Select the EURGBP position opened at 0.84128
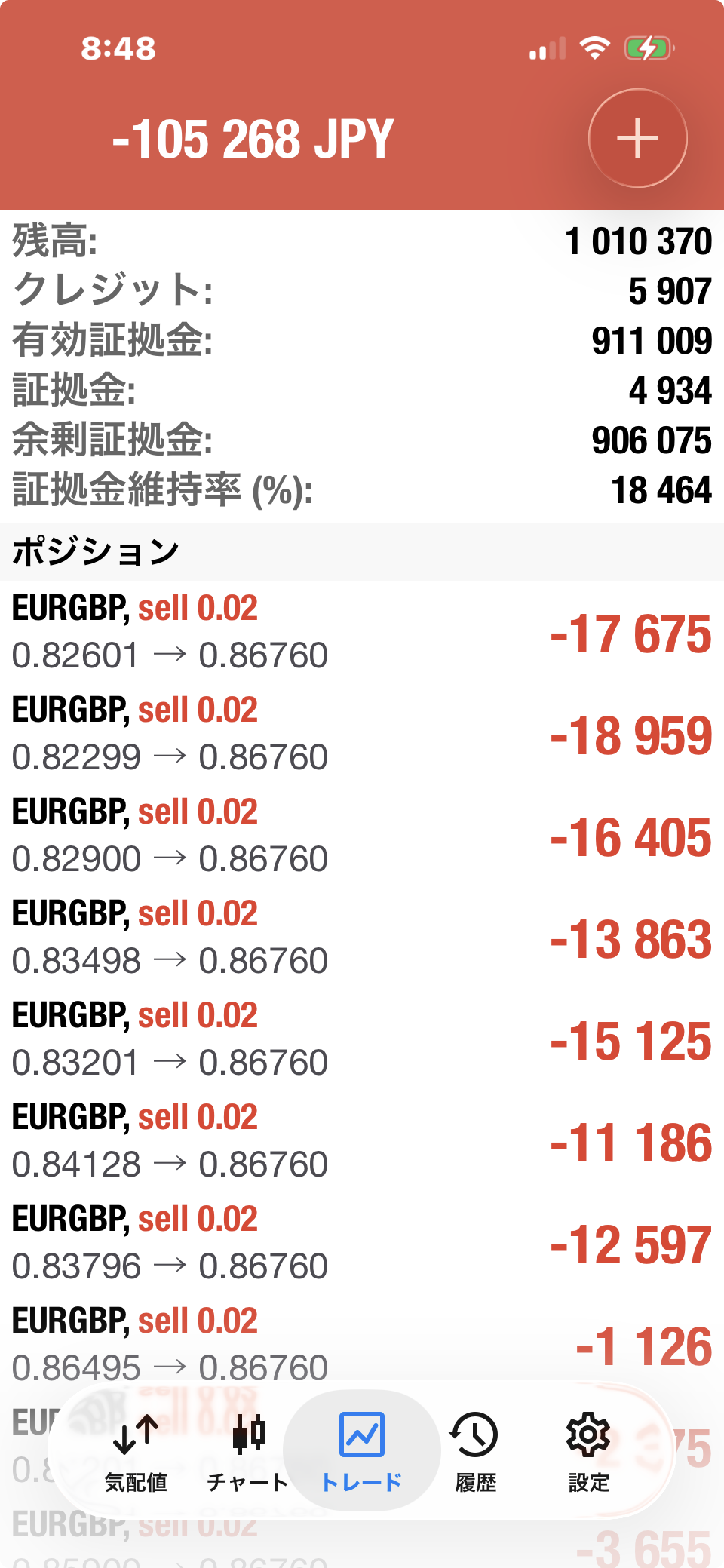The image size is (724, 1568). coord(362,1141)
